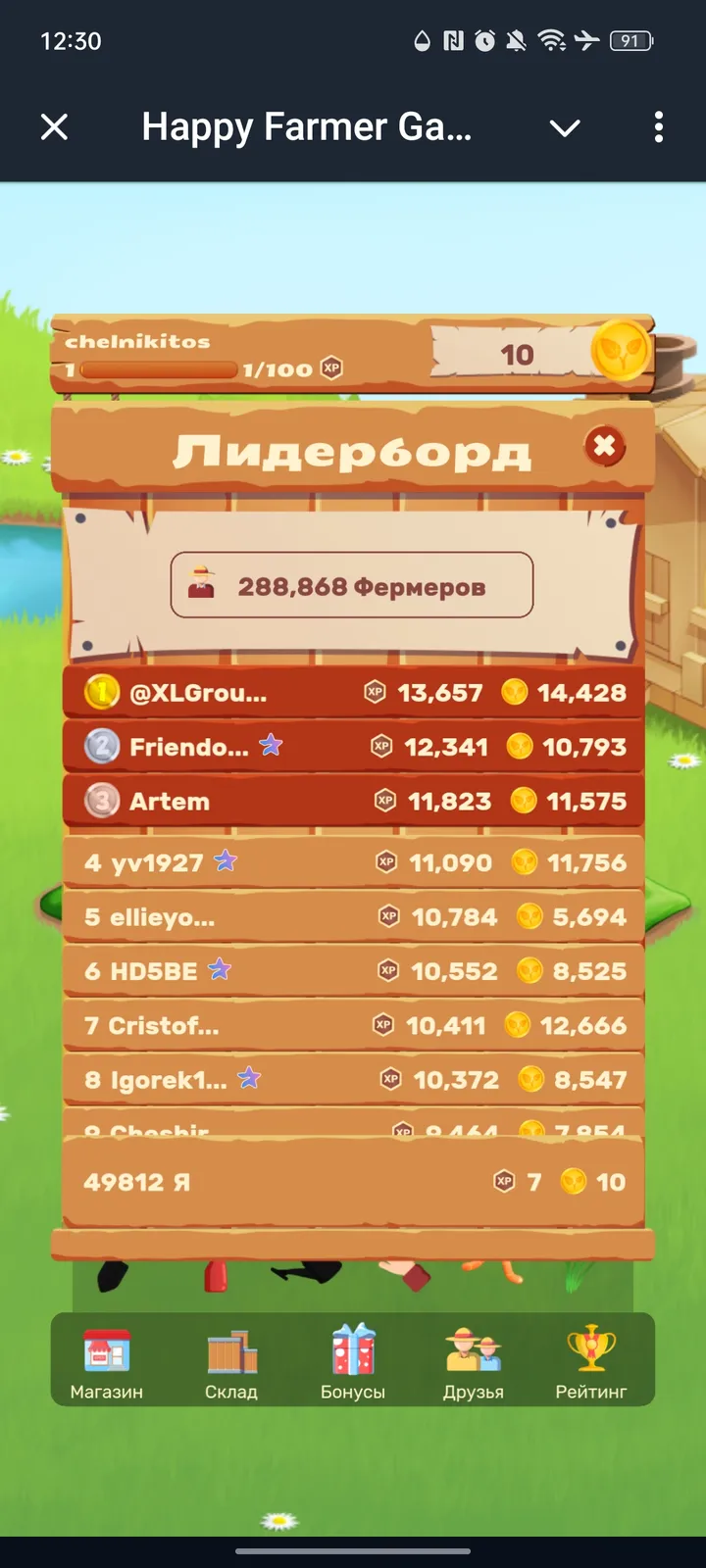Screen dimensions: 706x1568
Task: Click the farmer icon next to 288,868 Фермеров
Action: [x=203, y=584]
